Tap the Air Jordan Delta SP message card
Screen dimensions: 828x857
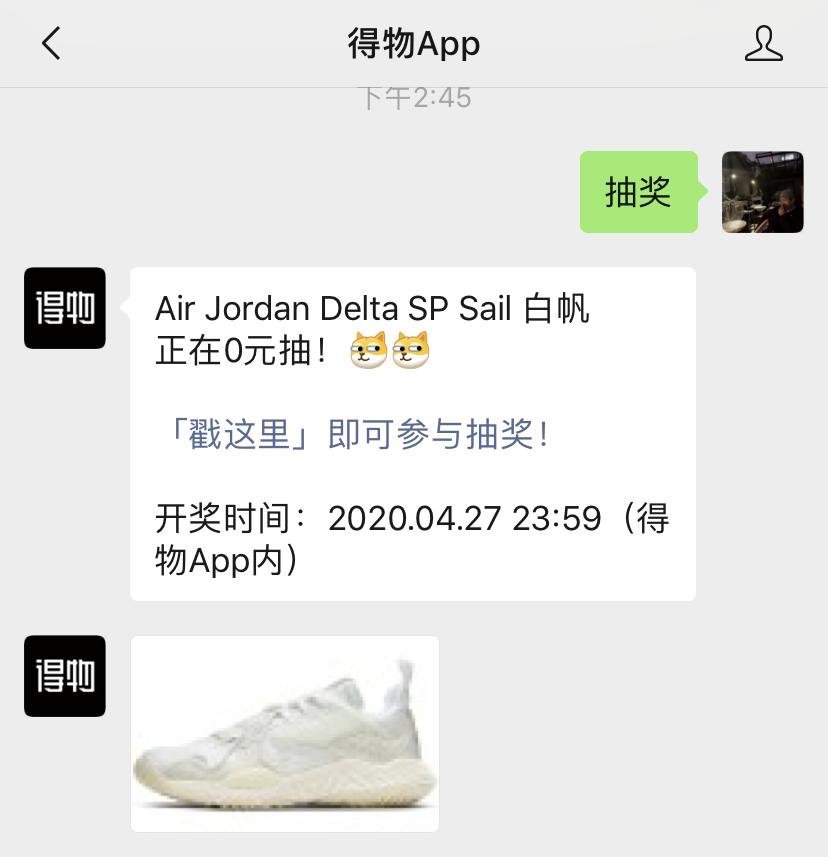pyautogui.click(x=412, y=430)
